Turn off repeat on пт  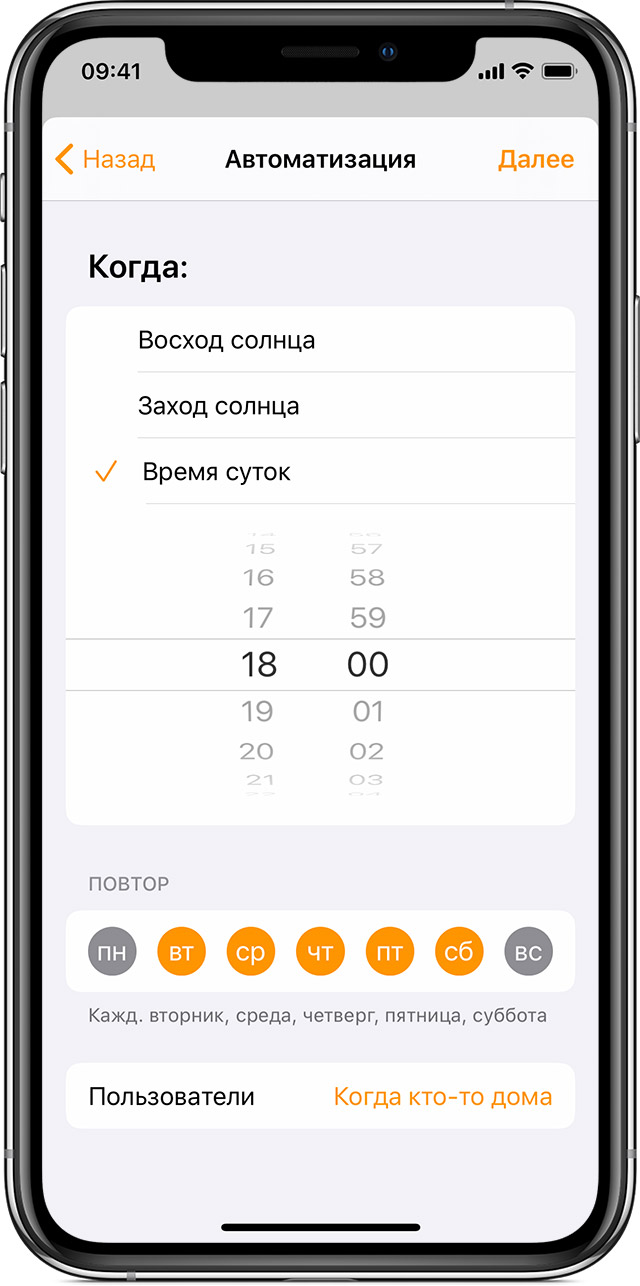(390, 951)
